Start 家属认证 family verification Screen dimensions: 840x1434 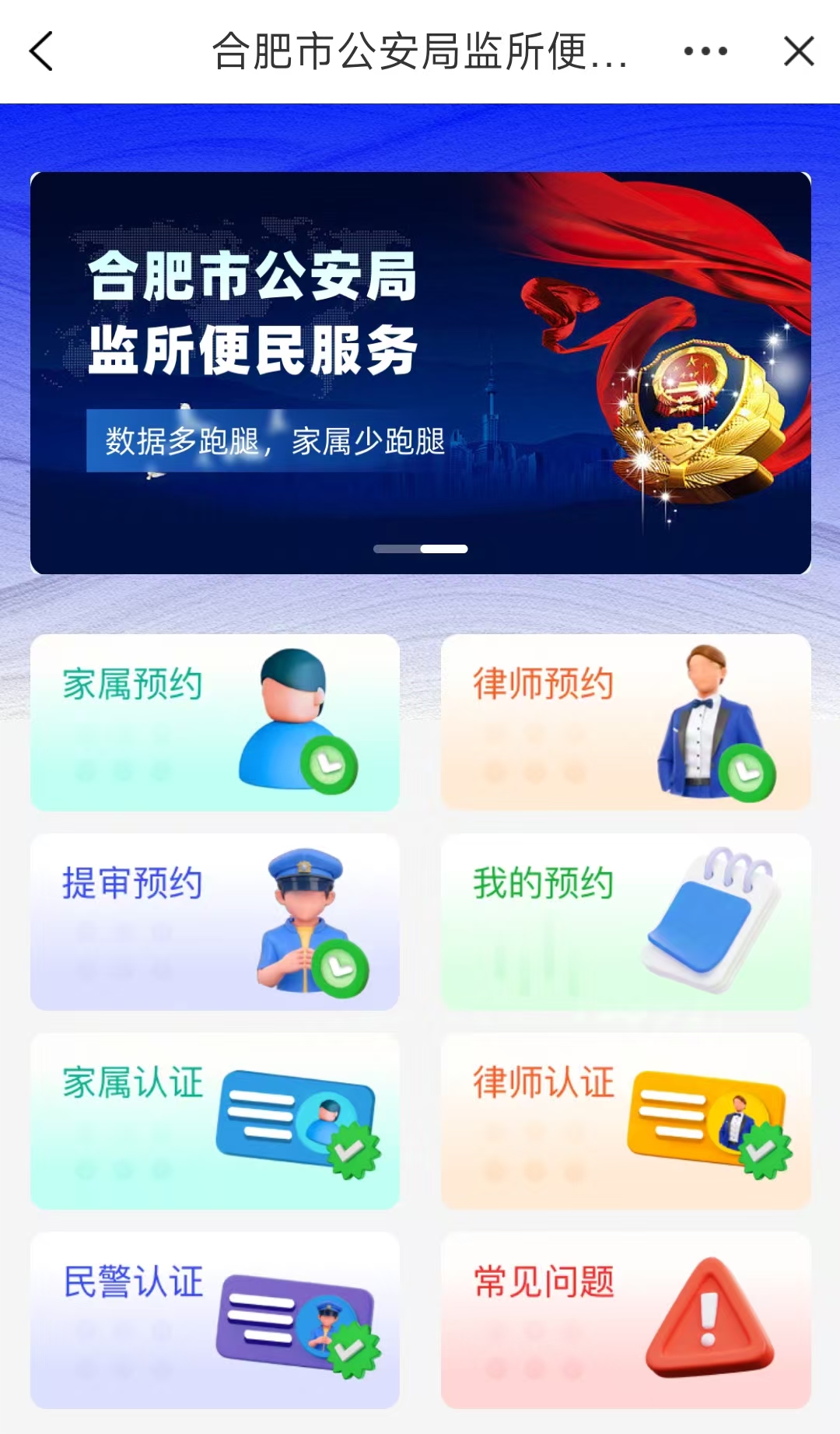click(x=215, y=1121)
